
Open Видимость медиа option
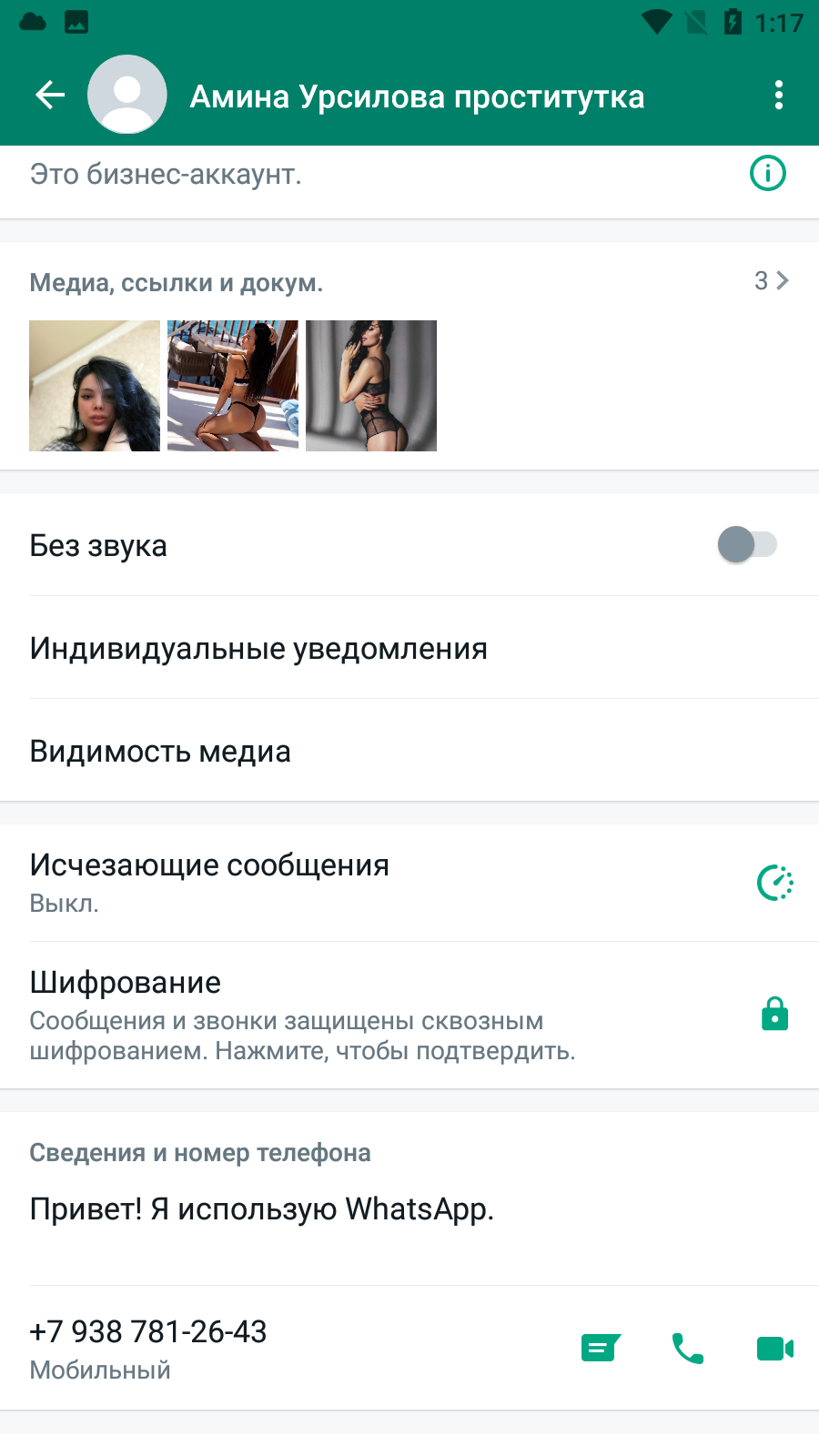click(x=409, y=751)
